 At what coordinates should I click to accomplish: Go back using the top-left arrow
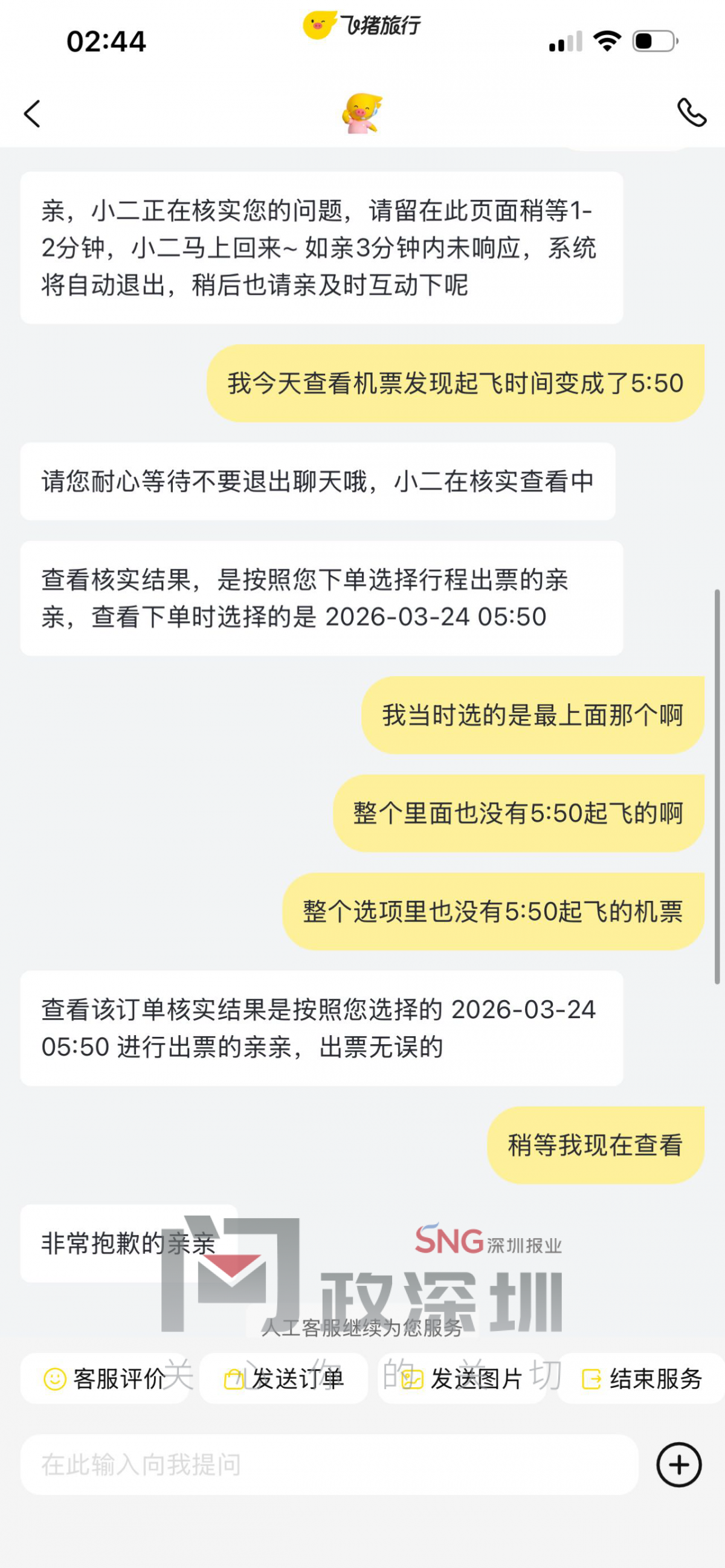[32, 114]
